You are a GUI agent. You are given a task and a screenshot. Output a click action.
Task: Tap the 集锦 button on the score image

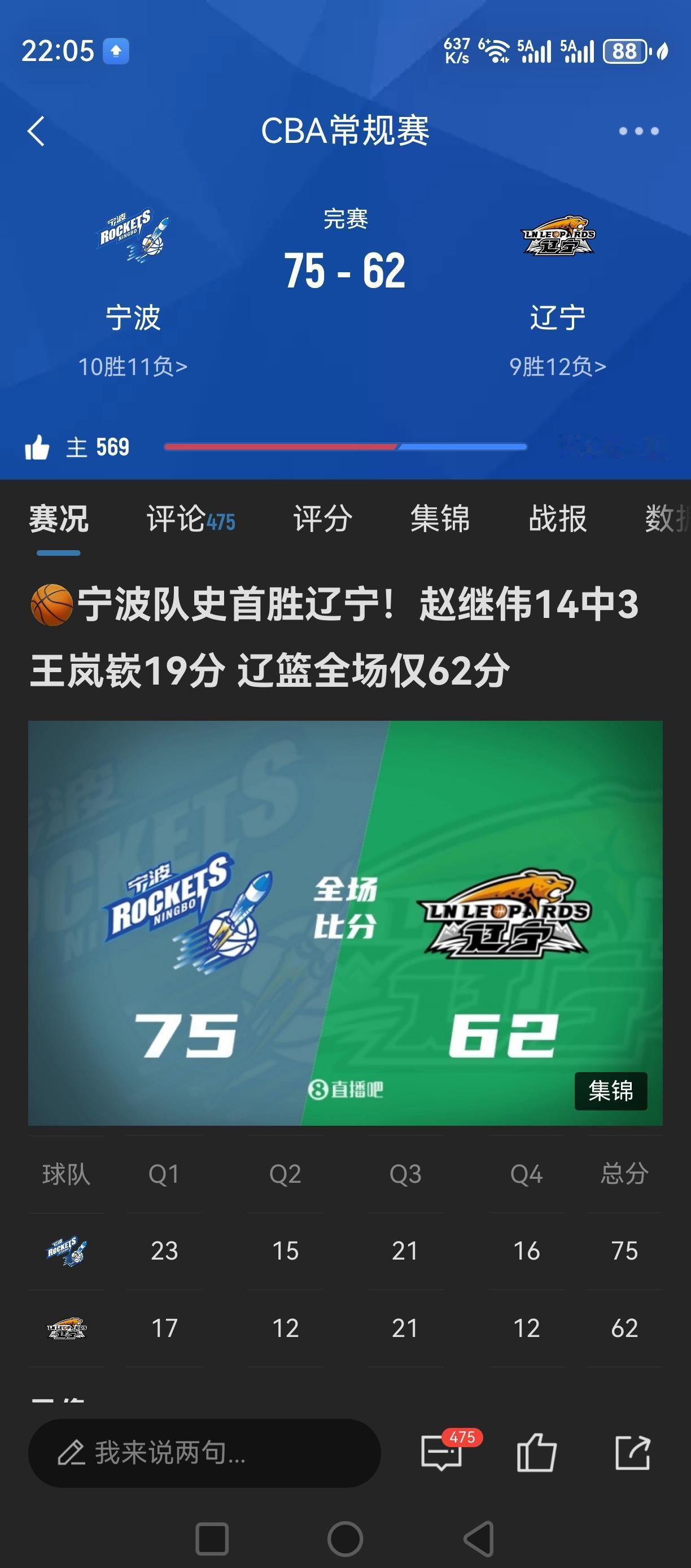point(611,1090)
